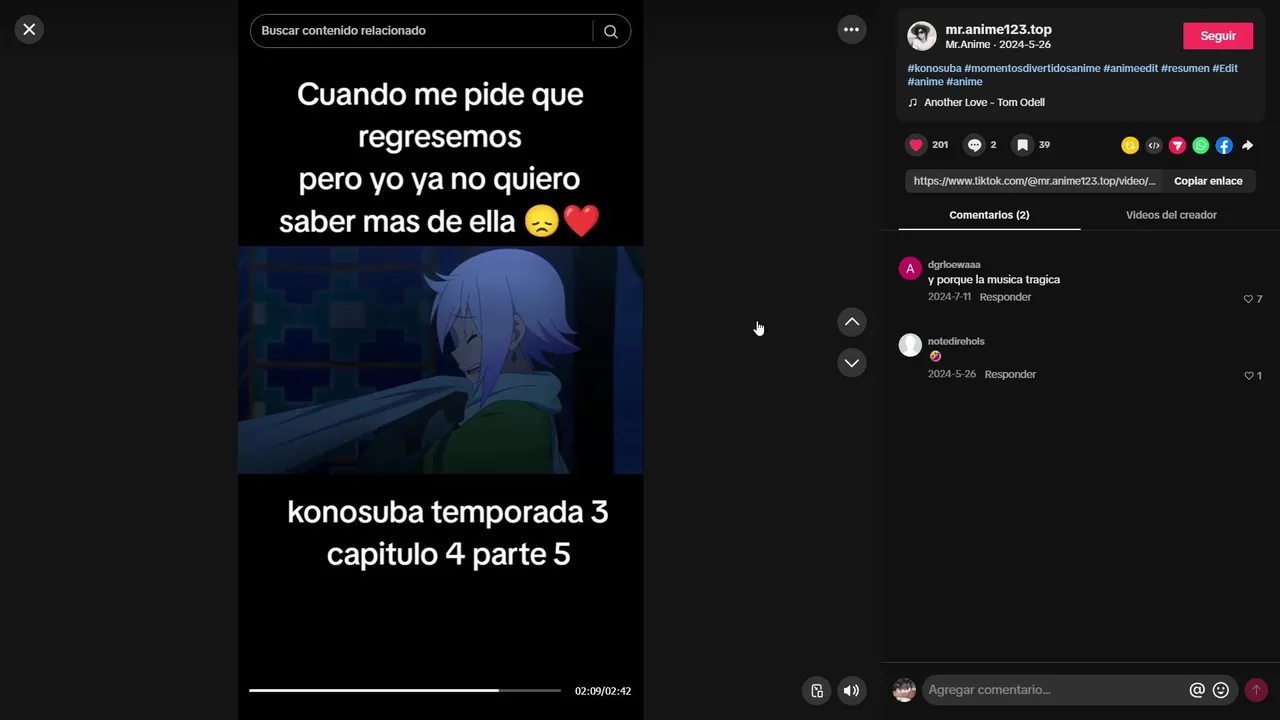Open the three-dot more options menu
The height and width of the screenshot is (720, 1280).
coord(851,30)
